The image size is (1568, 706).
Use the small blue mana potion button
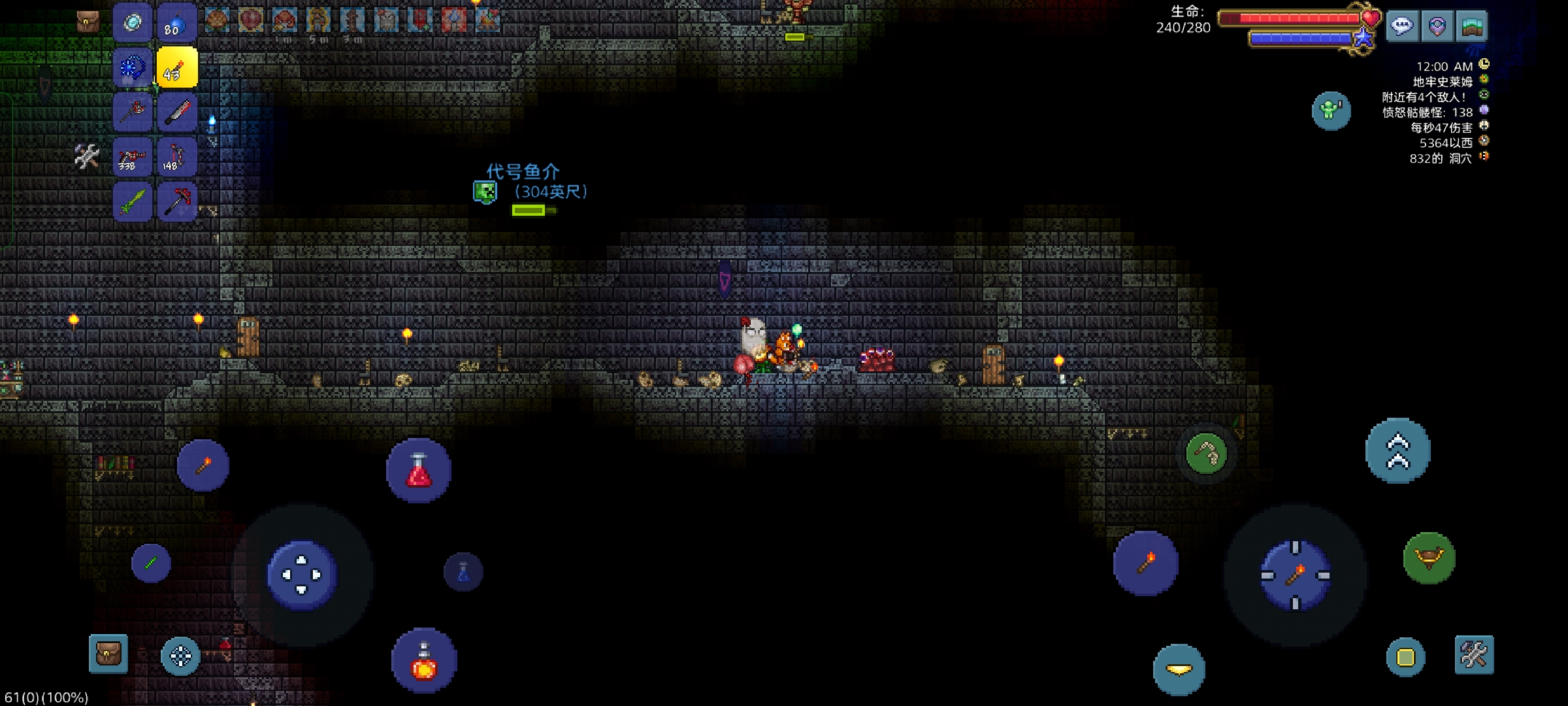[x=463, y=572]
